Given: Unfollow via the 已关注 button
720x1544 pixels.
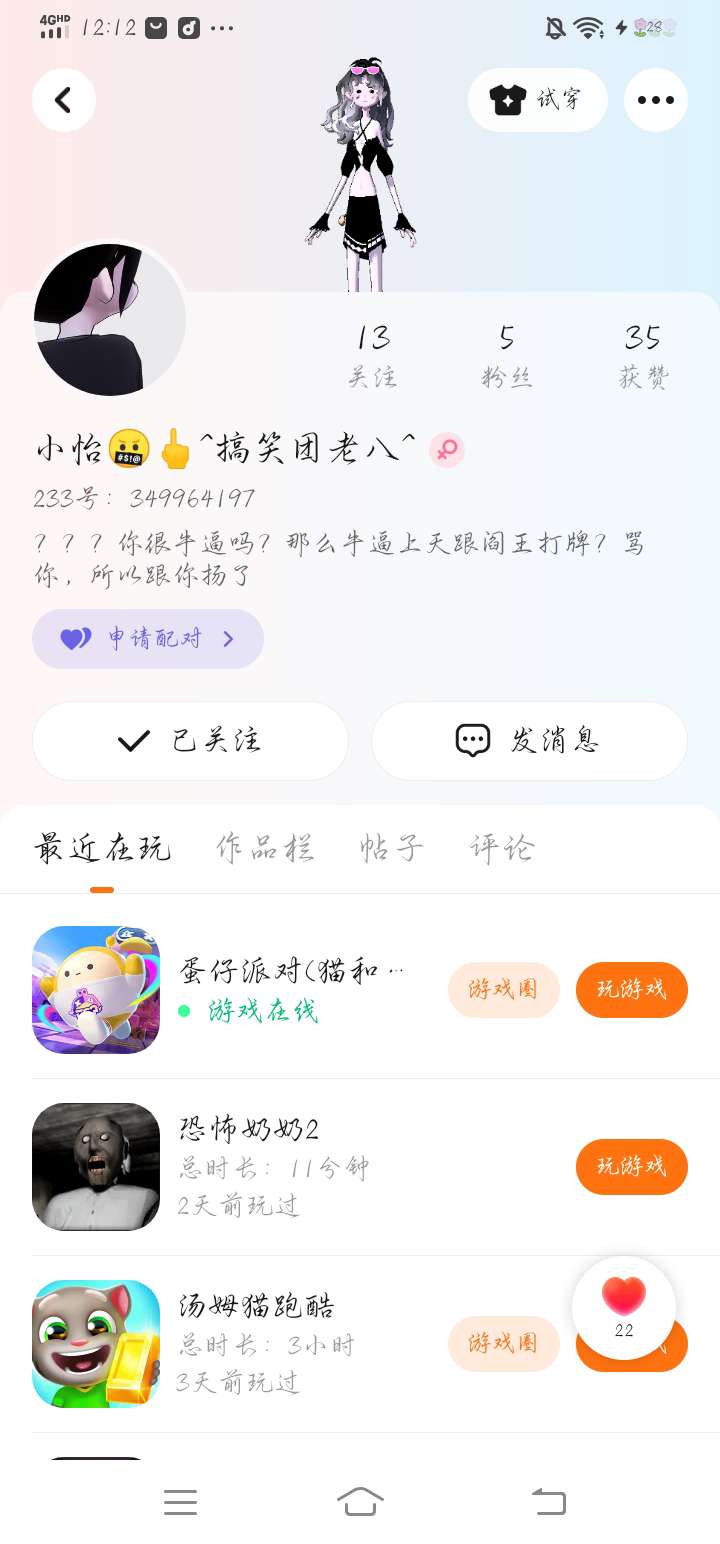Looking at the screenshot, I should click(x=190, y=740).
